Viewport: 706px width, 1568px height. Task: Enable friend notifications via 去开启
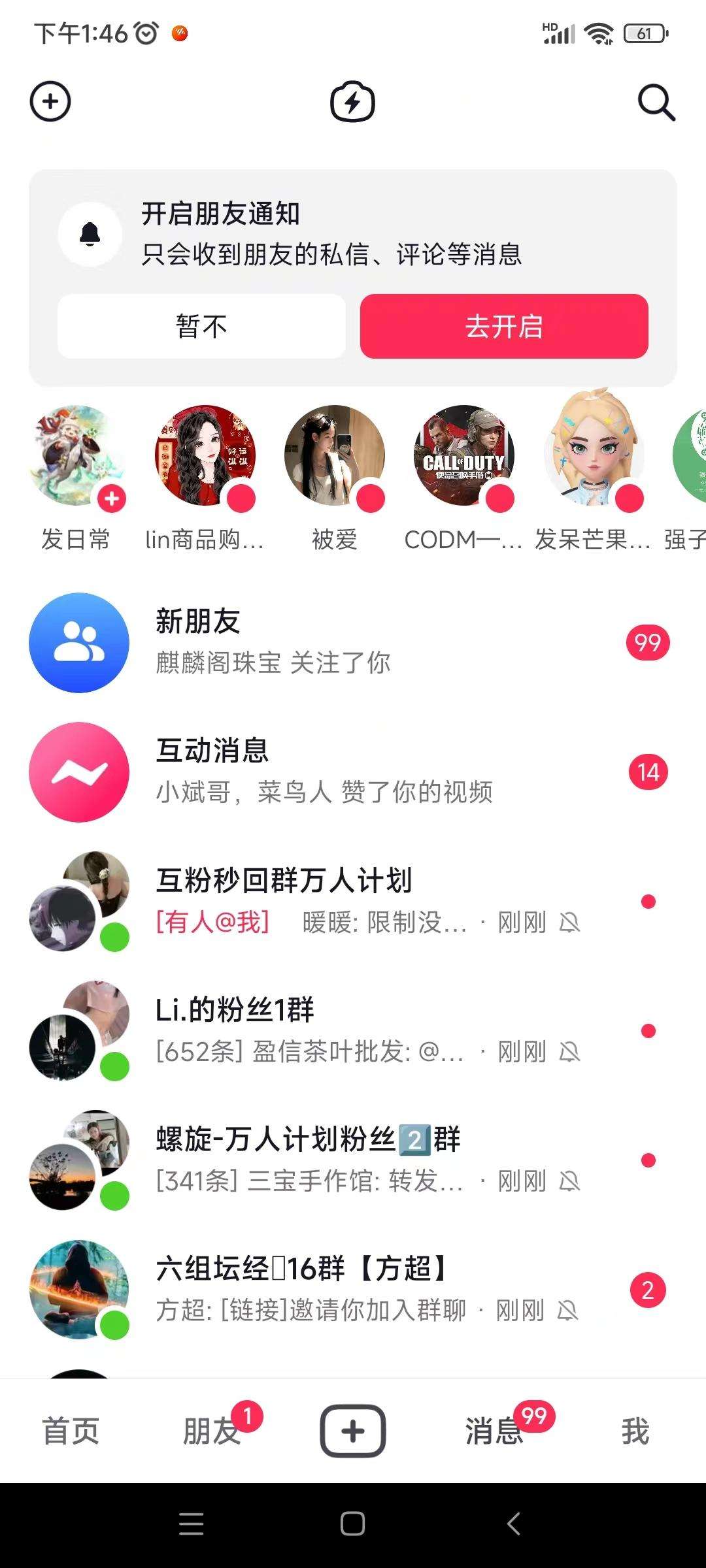point(504,326)
